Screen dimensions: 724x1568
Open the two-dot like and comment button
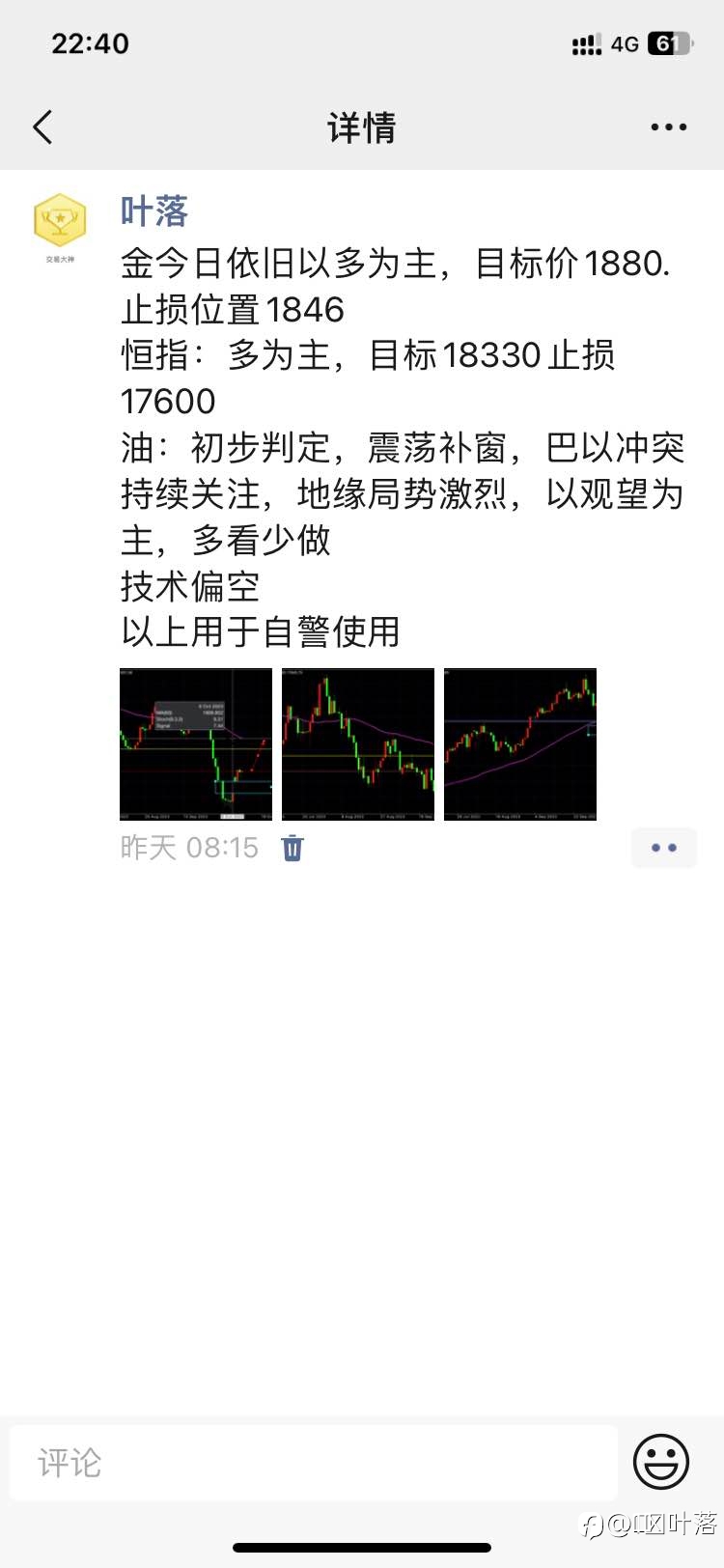(x=664, y=848)
